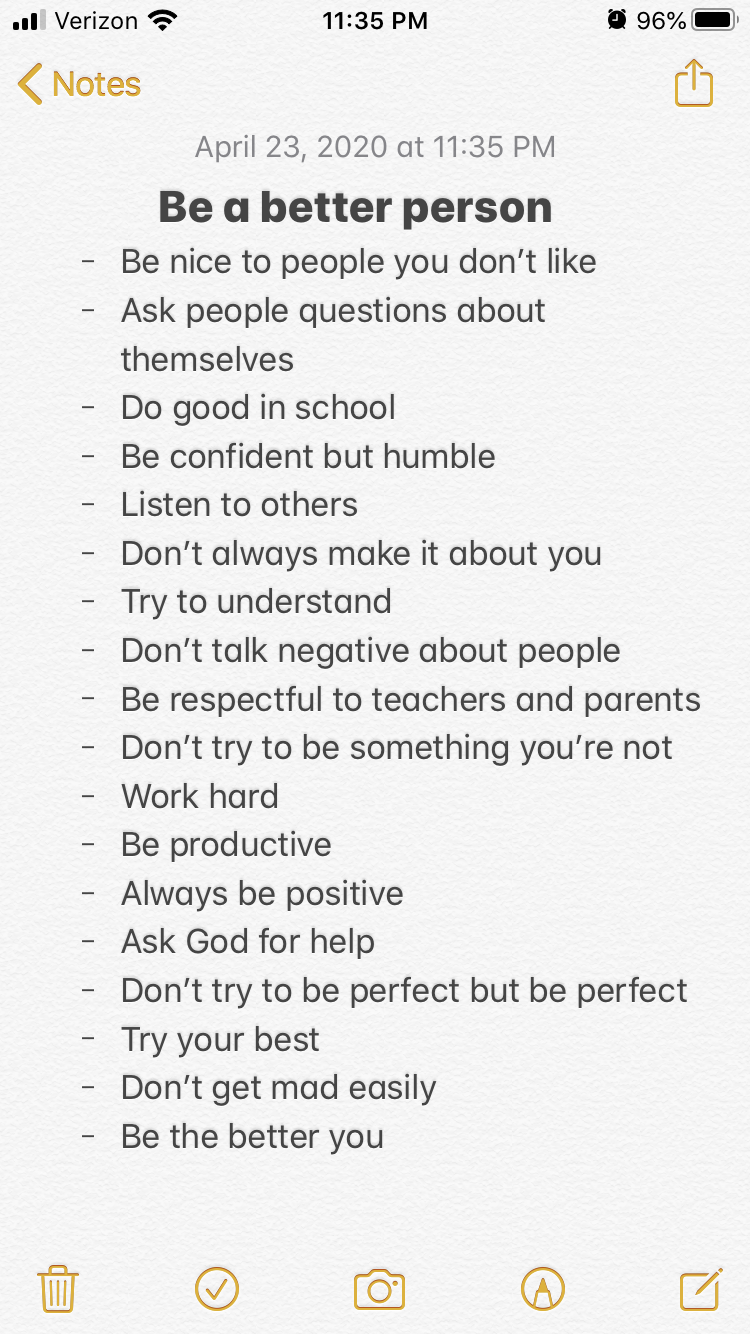Delete this note with the trash icon
750x1334 pixels.
tap(58, 1288)
